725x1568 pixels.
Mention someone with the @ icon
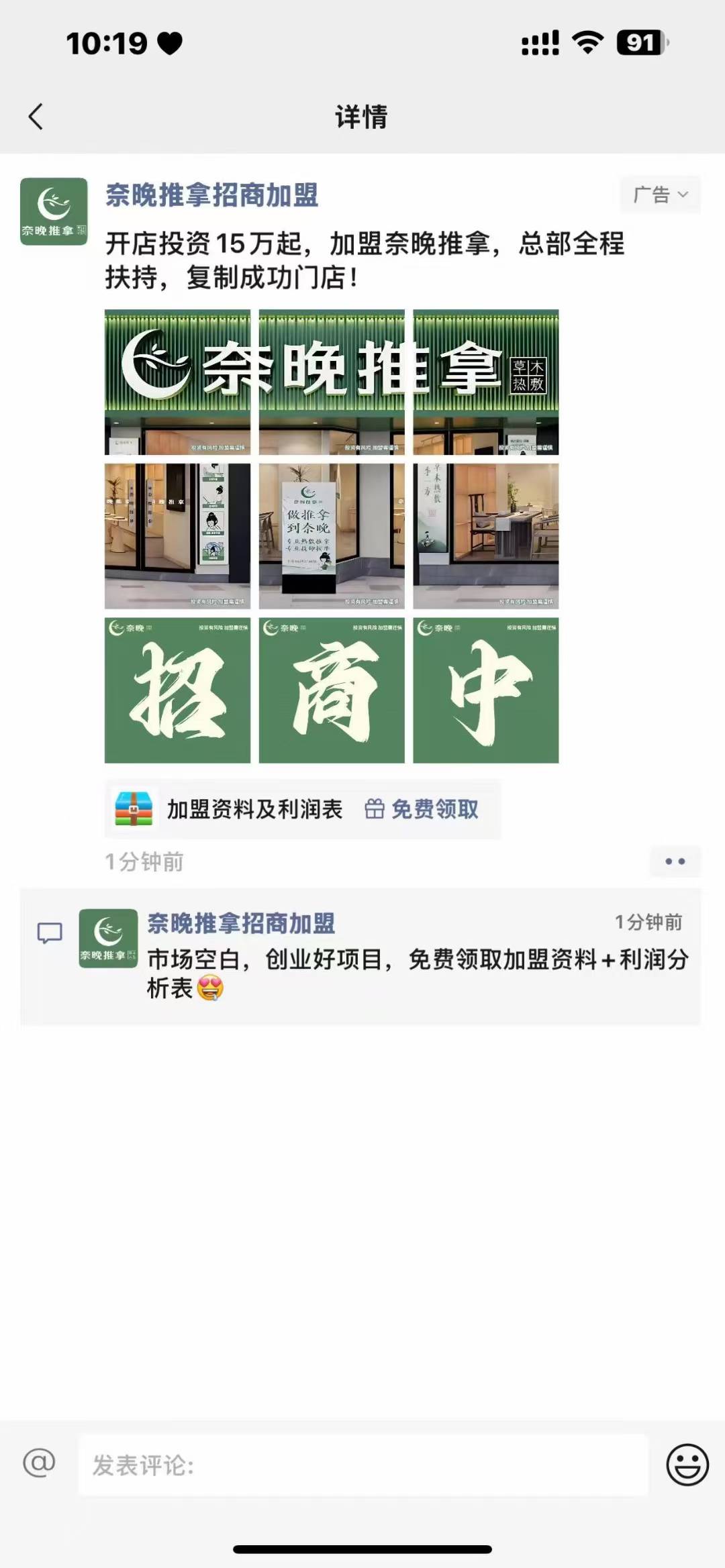pos(39,1463)
